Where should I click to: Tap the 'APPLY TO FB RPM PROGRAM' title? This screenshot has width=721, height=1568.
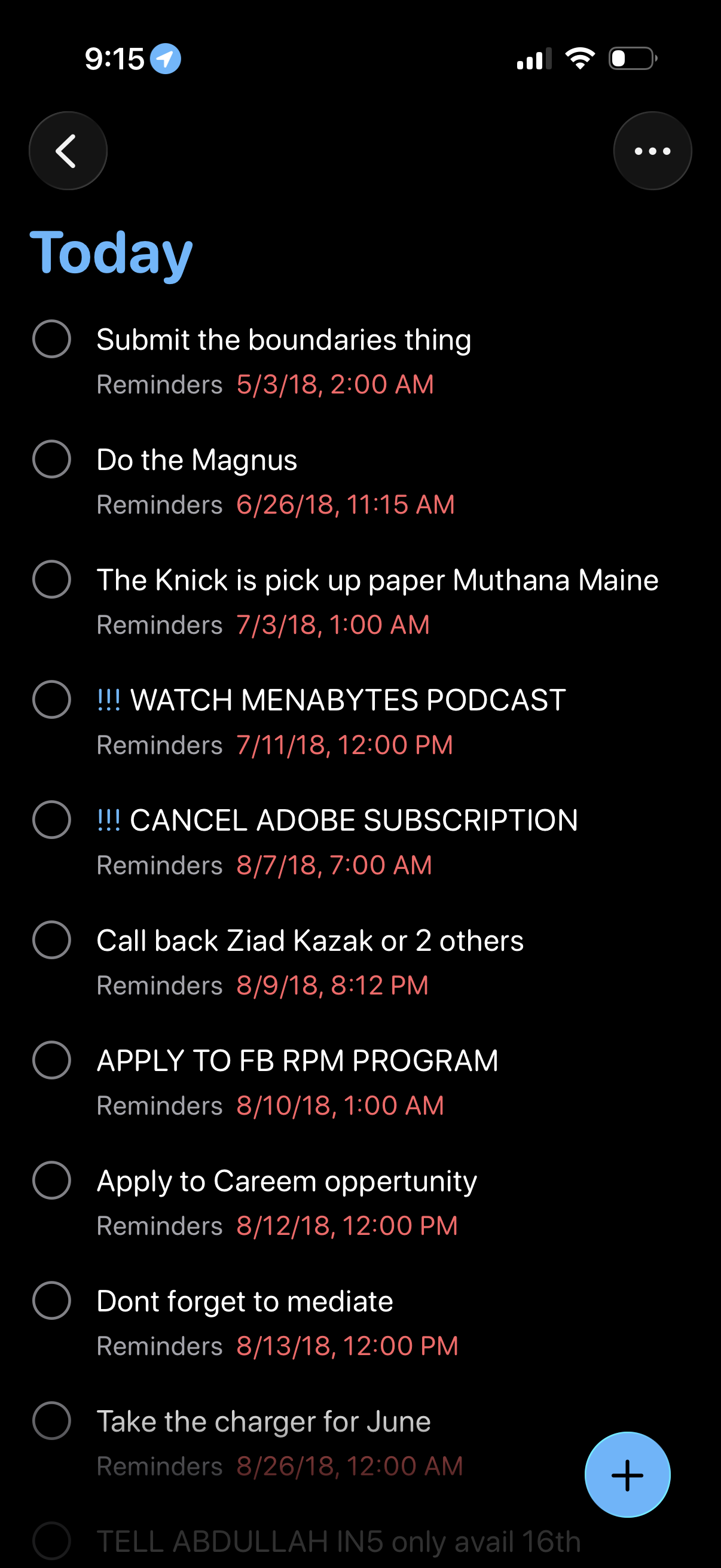coord(298,1061)
